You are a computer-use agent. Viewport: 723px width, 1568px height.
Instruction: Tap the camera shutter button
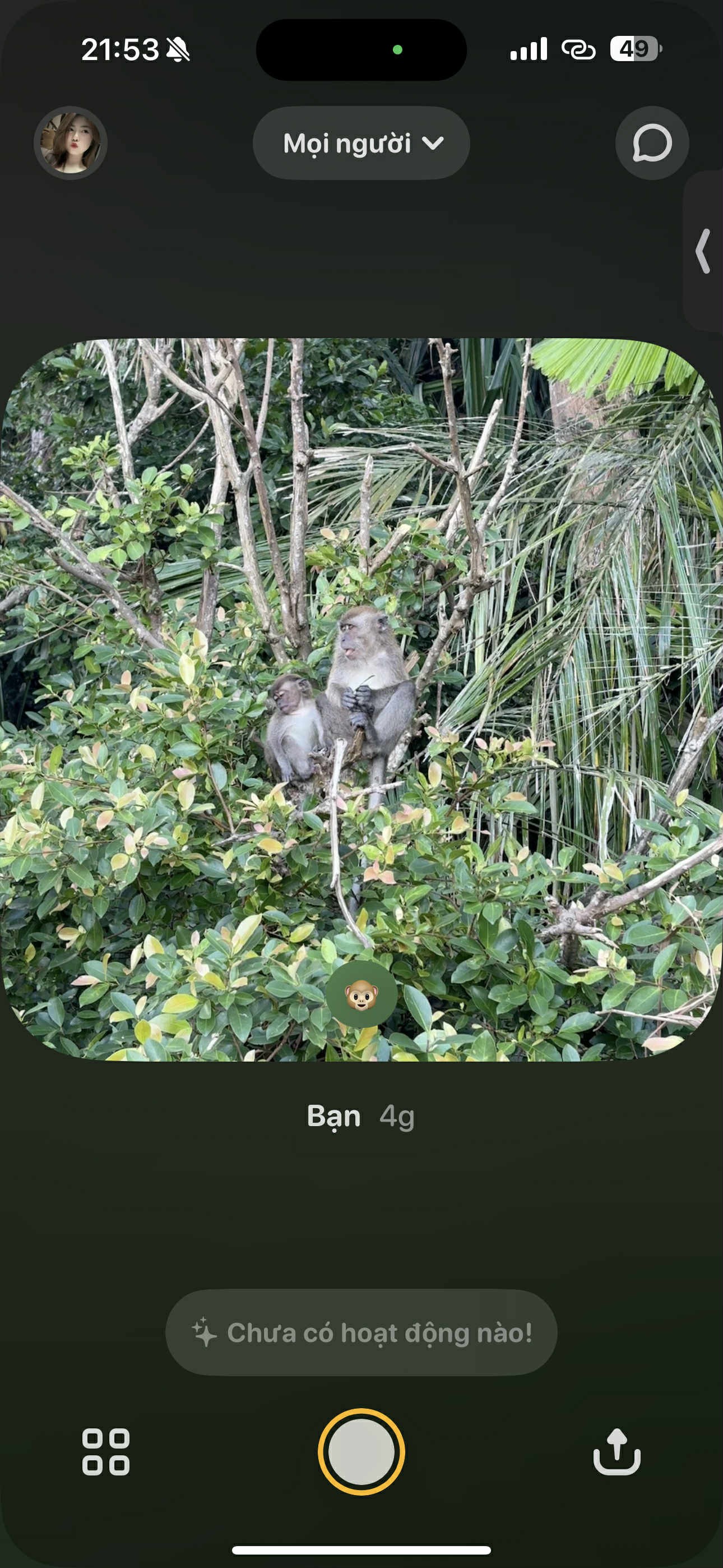(x=361, y=1452)
